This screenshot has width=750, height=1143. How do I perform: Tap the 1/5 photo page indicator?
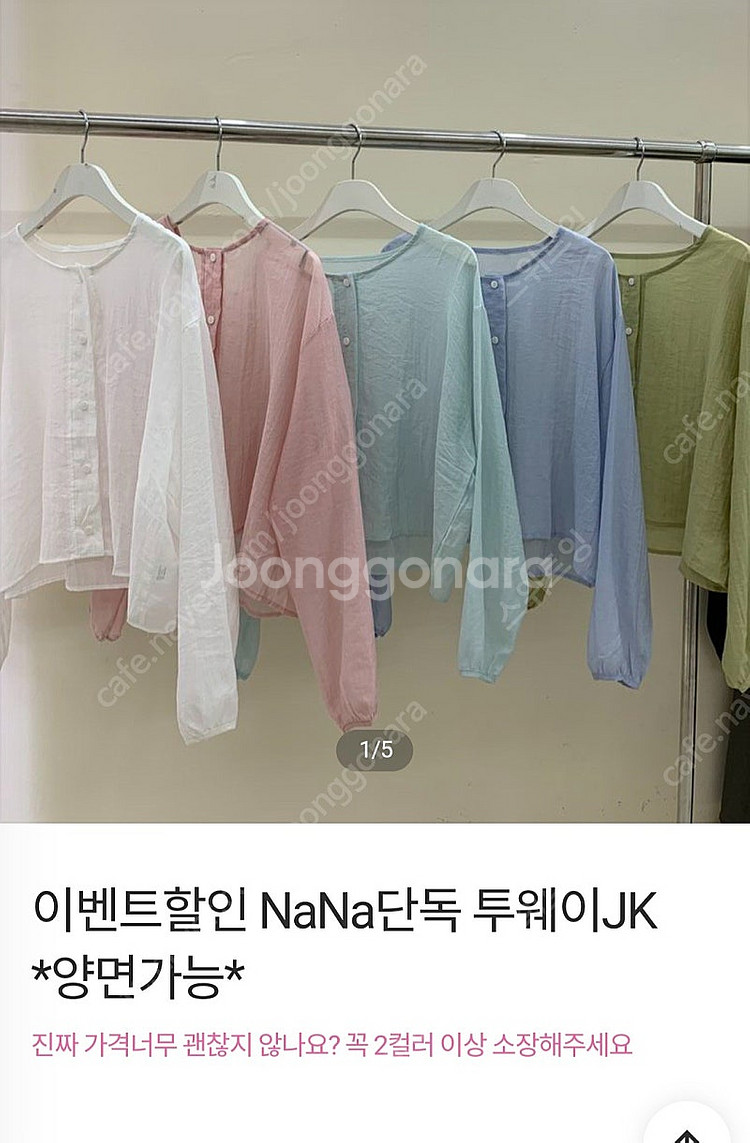(x=374, y=750)
